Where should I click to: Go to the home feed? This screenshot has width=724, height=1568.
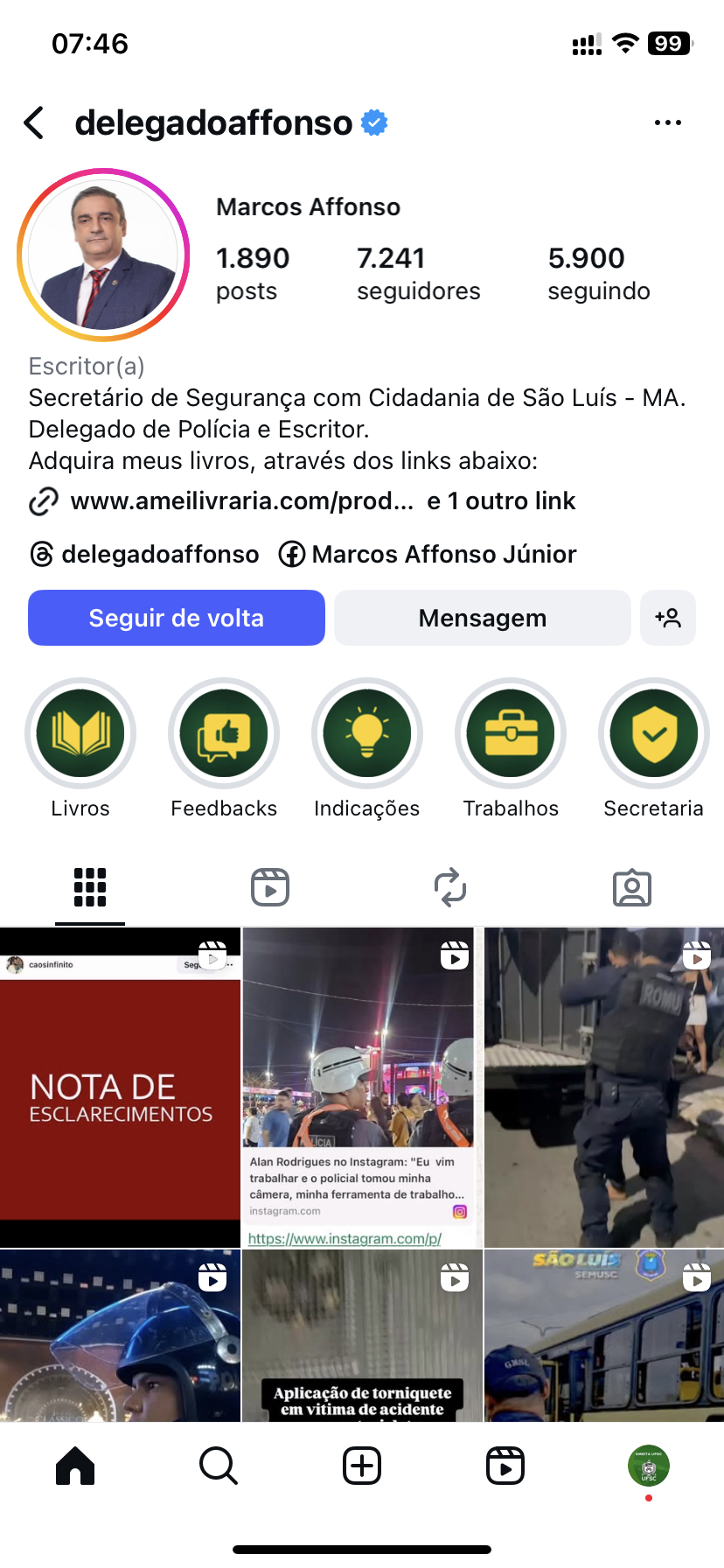click(x=75, y=1466)
